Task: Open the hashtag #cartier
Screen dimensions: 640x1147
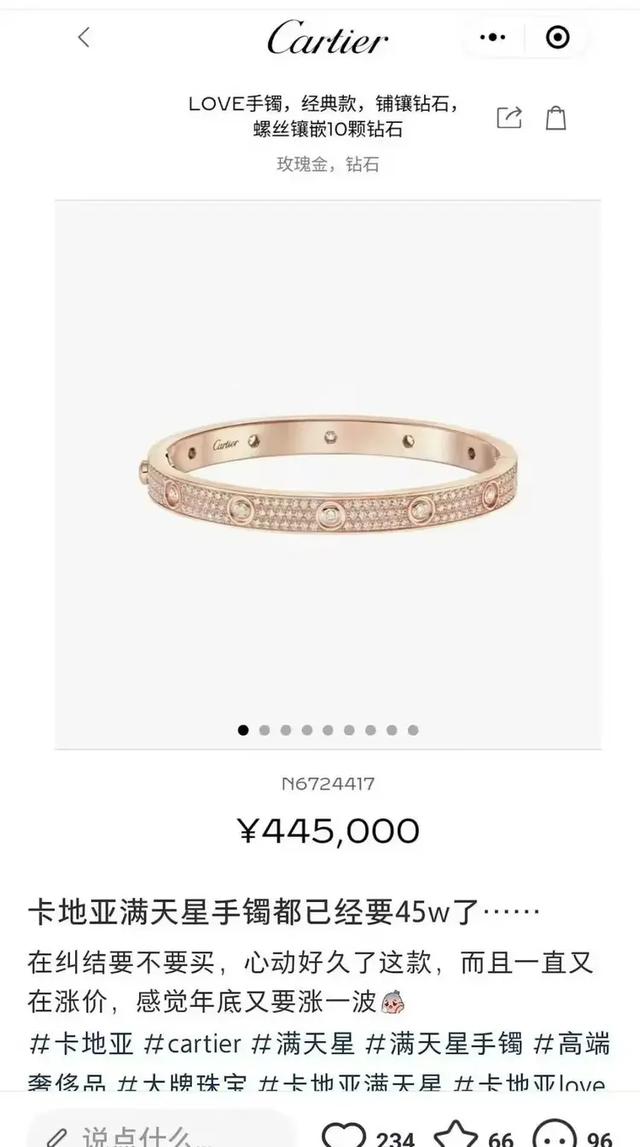Action: click(192, 1044)
